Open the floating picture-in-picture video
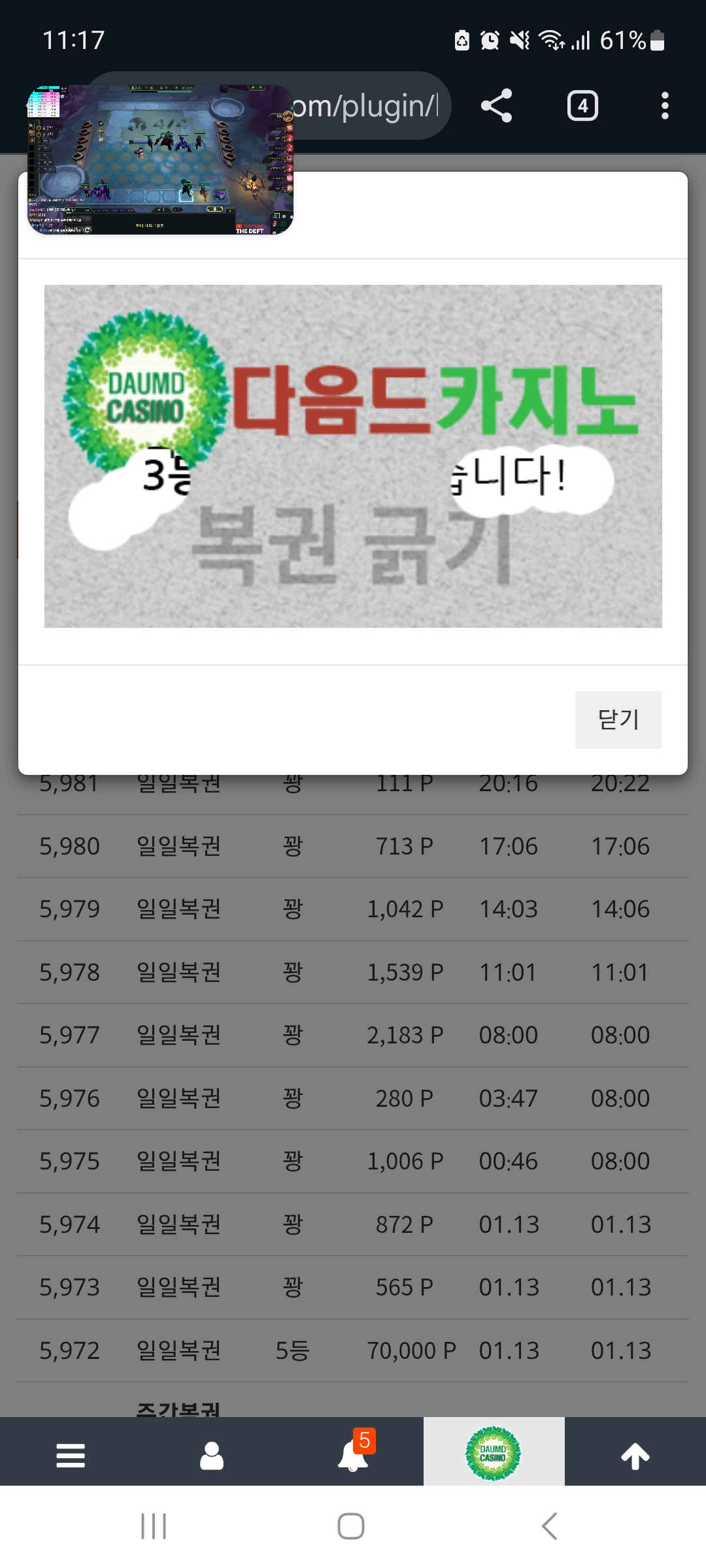706x1568 pixels. [x=160, y=159]
